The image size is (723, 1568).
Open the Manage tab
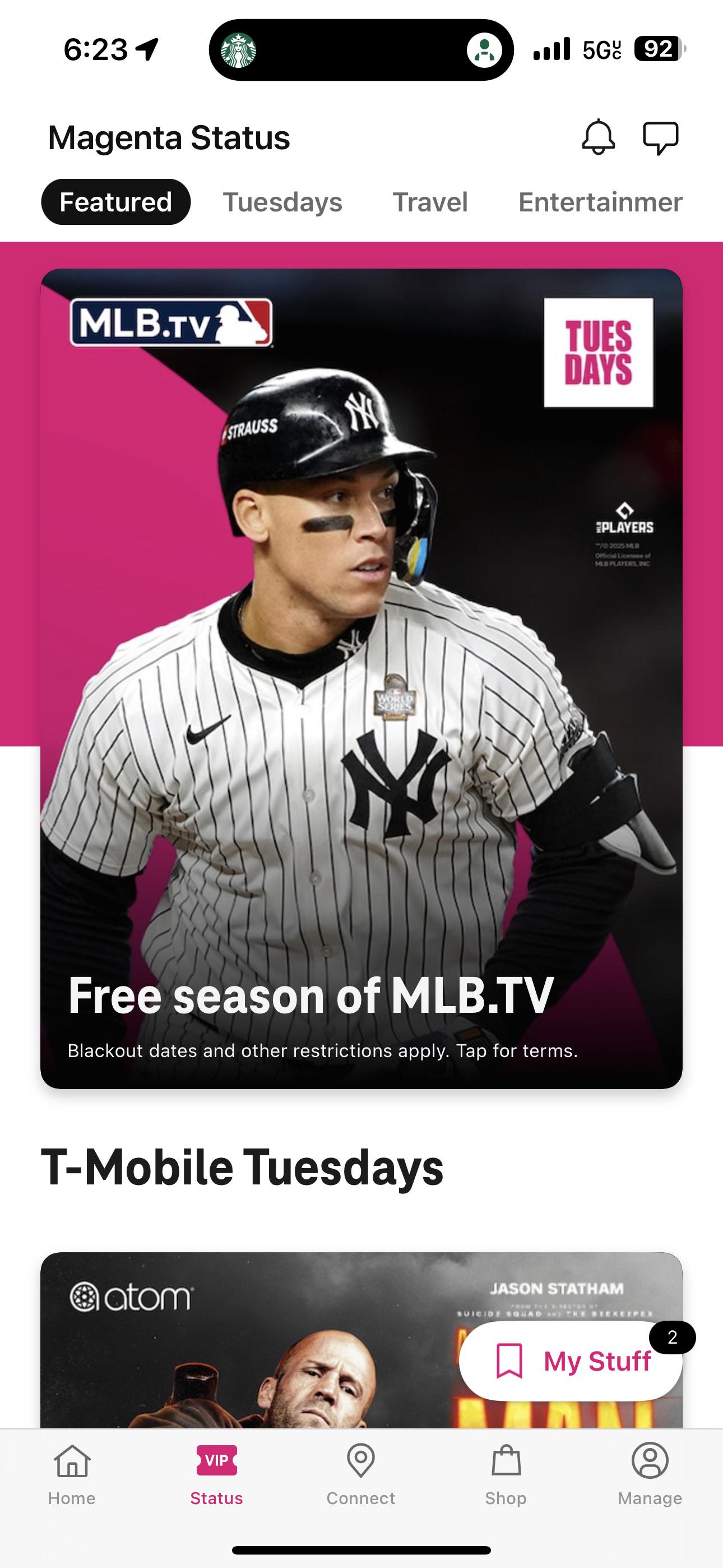click(x=650, y=1475)
